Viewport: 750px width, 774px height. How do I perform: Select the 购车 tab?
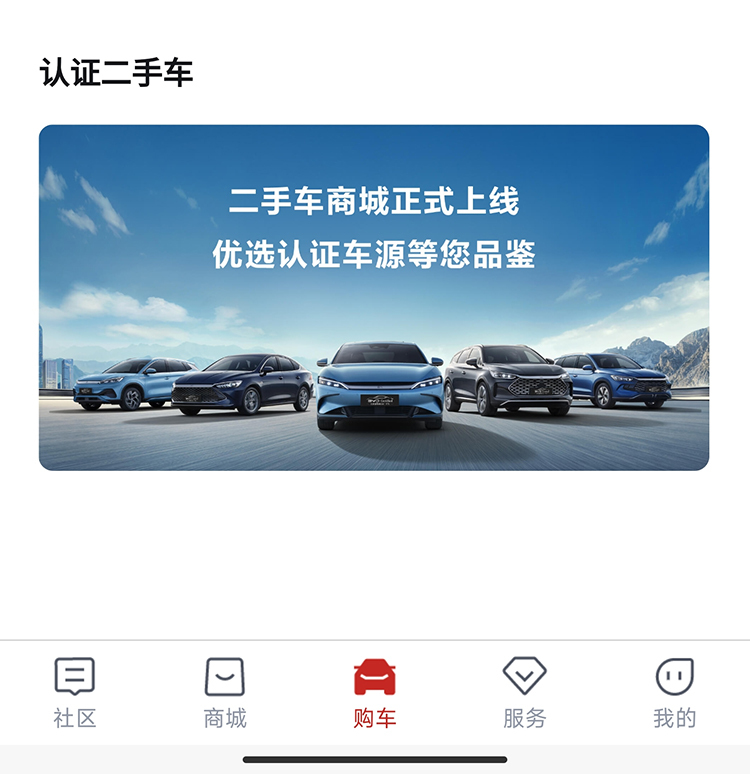click(375, 692)
